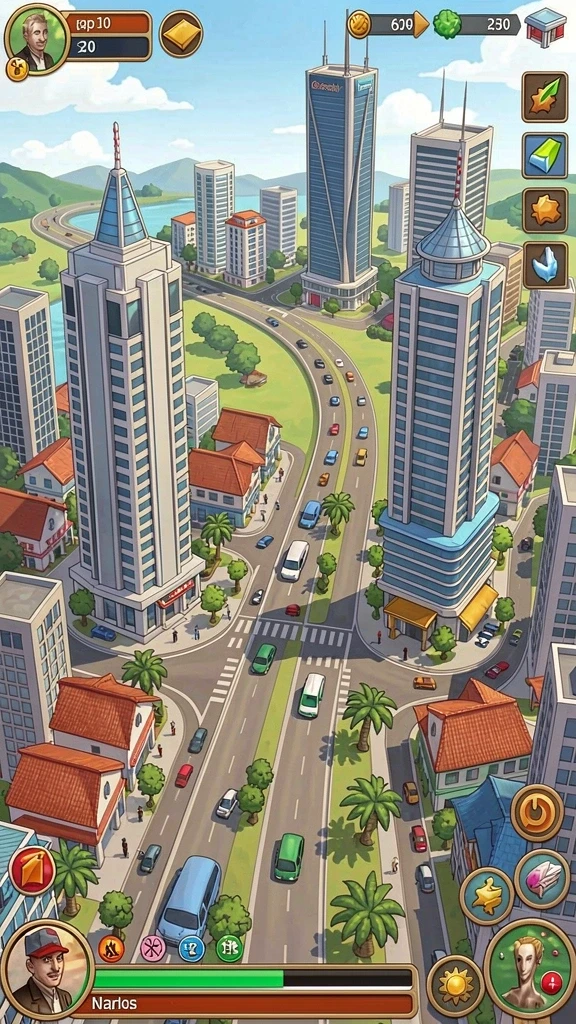The image size is (576, 1024).
Task: Open Narlos character portrait
Action: (x=46, y=969)
